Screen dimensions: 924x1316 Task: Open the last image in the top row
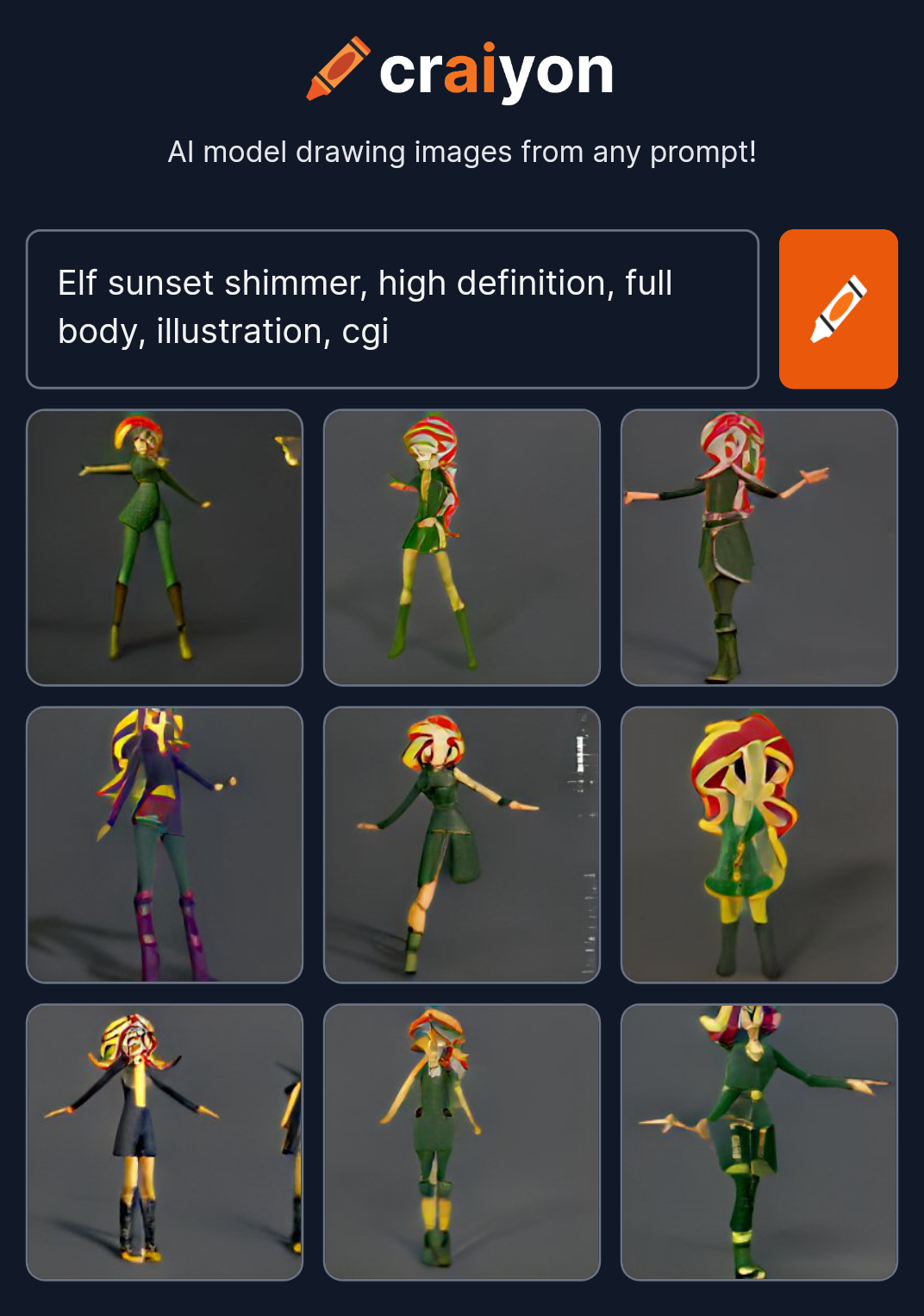click(759, 547)
